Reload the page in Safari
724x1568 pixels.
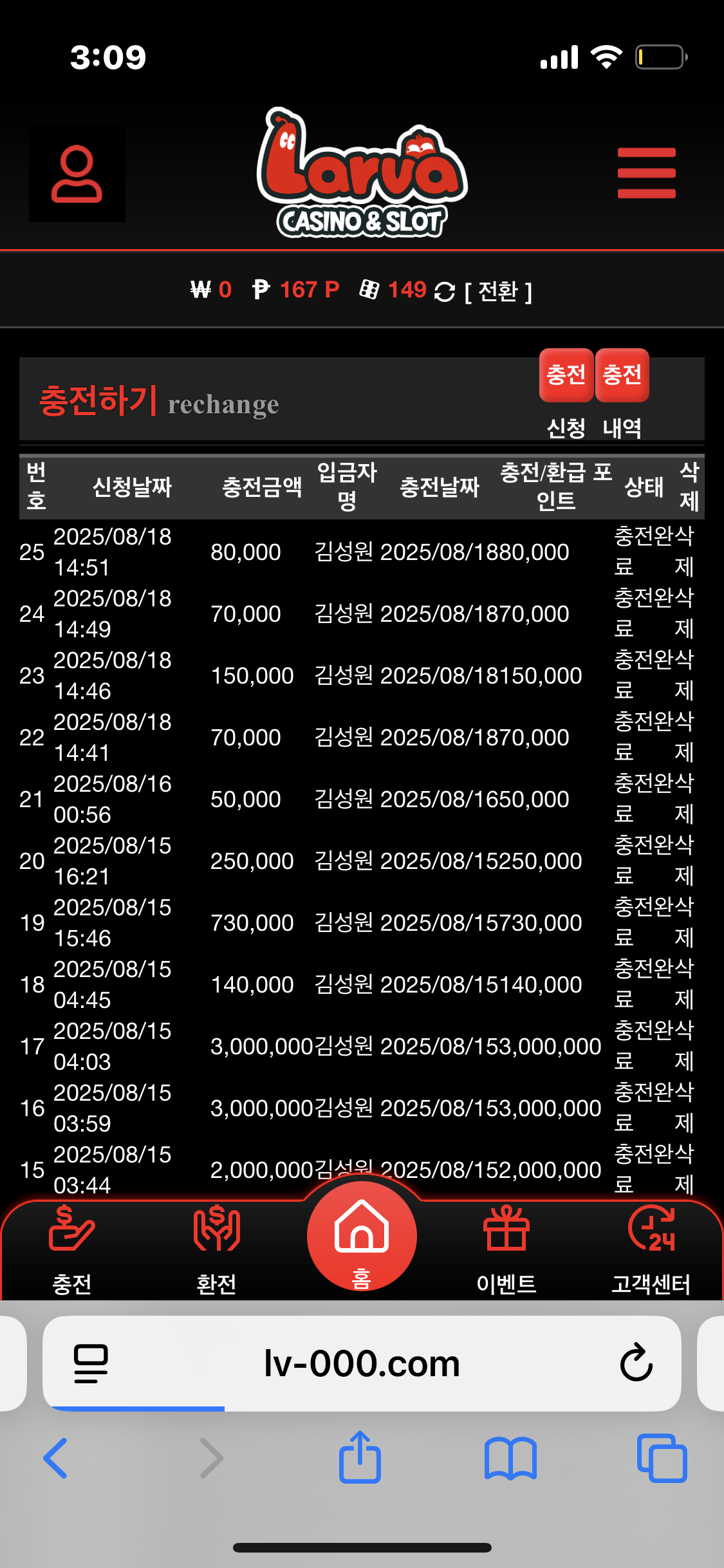(636, 1363)
